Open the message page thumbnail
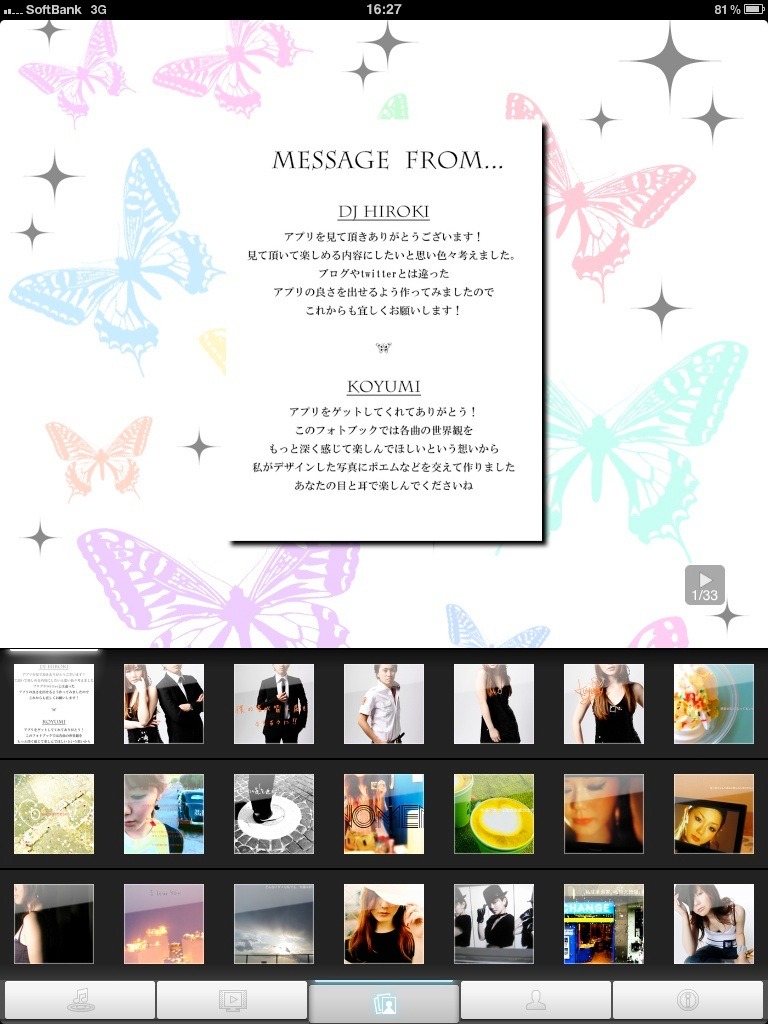Screen dimensions: 768x1024 click(54, 704)
